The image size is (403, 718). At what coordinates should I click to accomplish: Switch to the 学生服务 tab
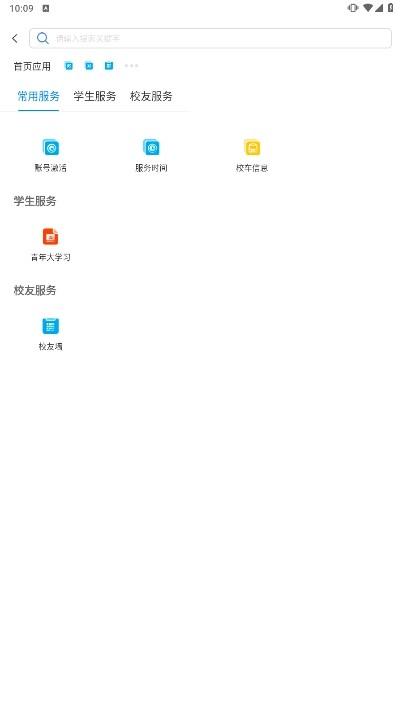95,96
